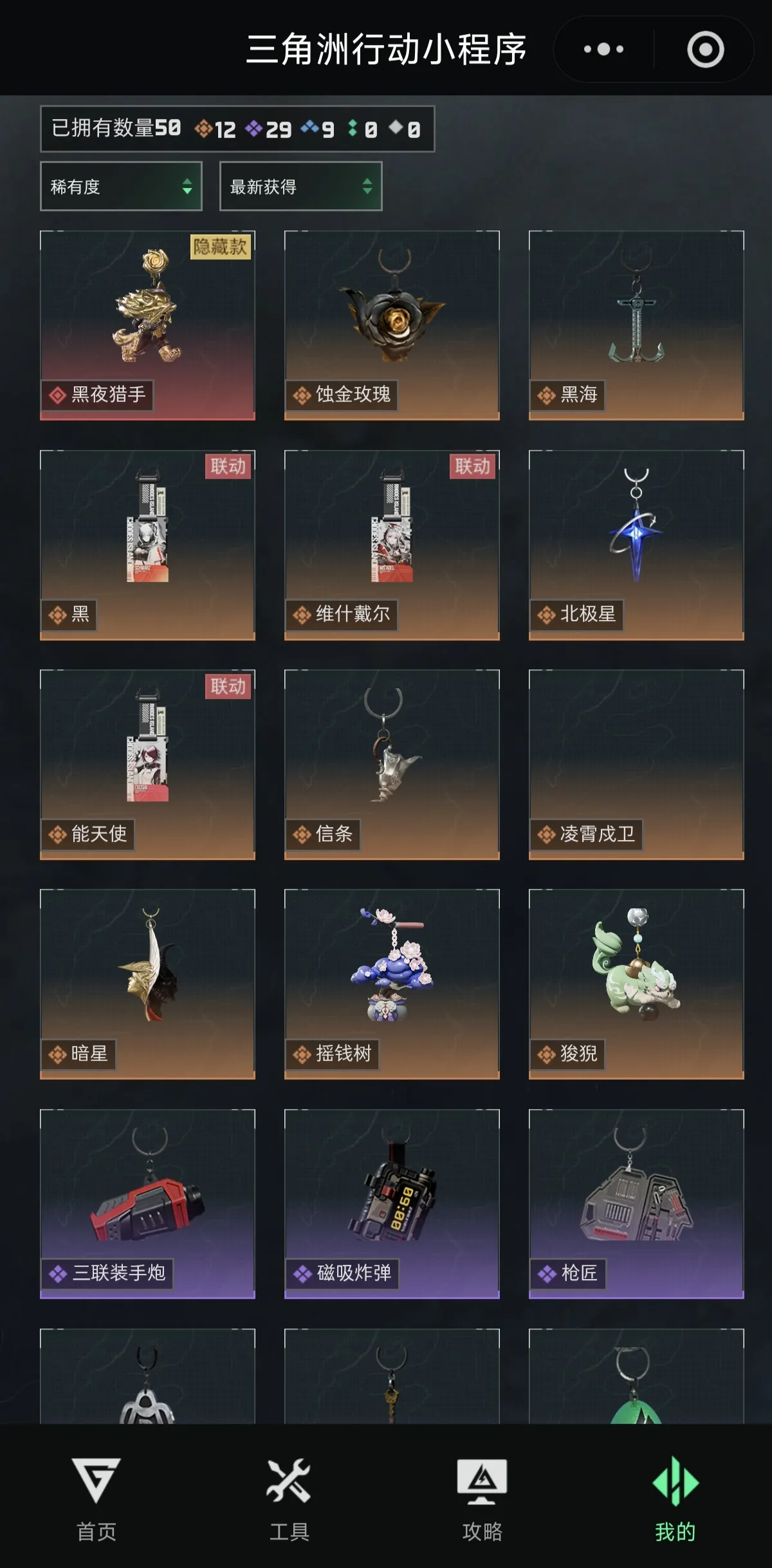Open the 摇钱树 charm card
Image resolution: width=772 pixels, height=1568 pixels.
(x=392, y=984)
